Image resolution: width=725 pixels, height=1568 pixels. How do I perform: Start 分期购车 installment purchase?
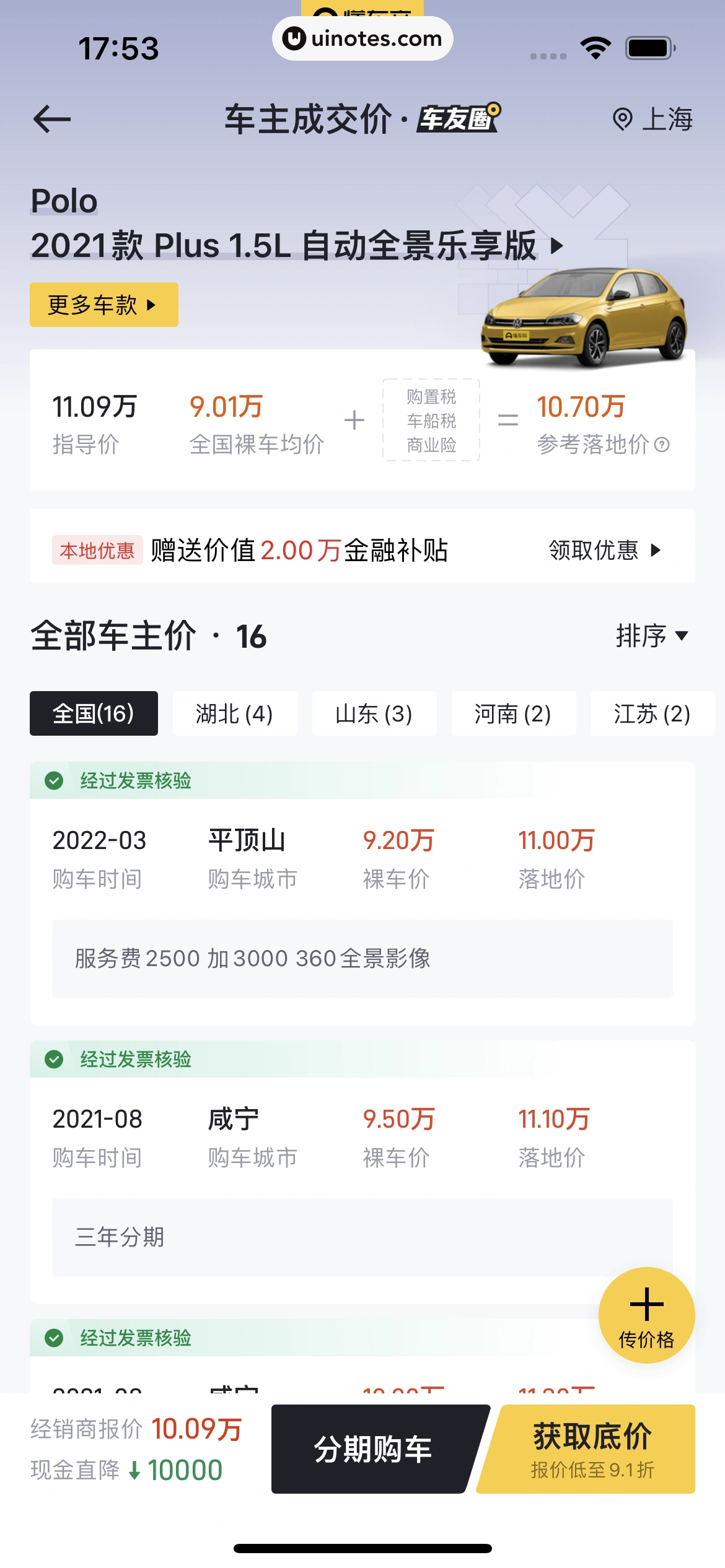point(373,1449)
